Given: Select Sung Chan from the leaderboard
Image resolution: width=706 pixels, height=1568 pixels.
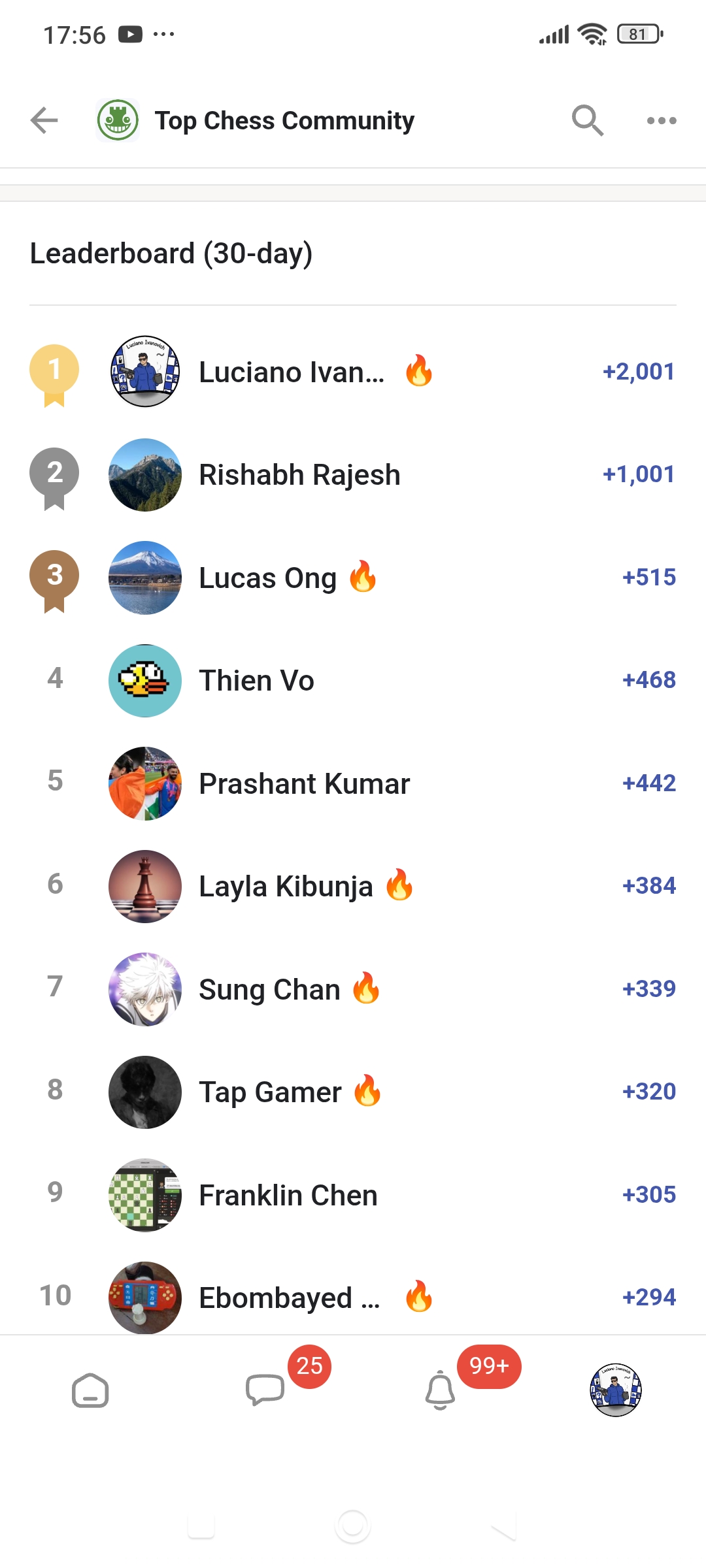Looking at the screenshot, I should click(x=269, y=990).
